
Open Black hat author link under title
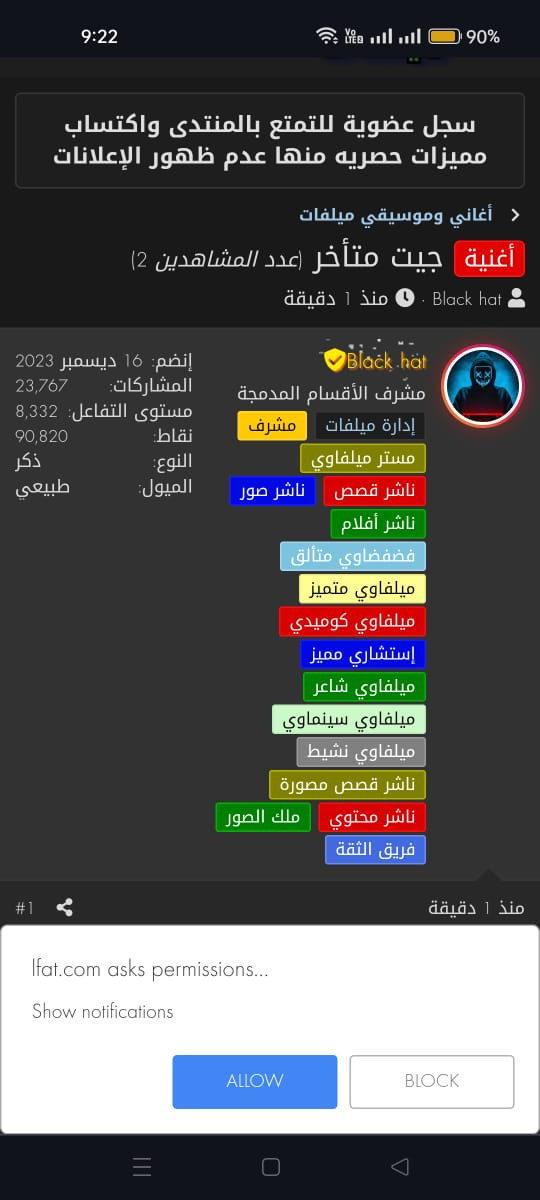point(467,298)
